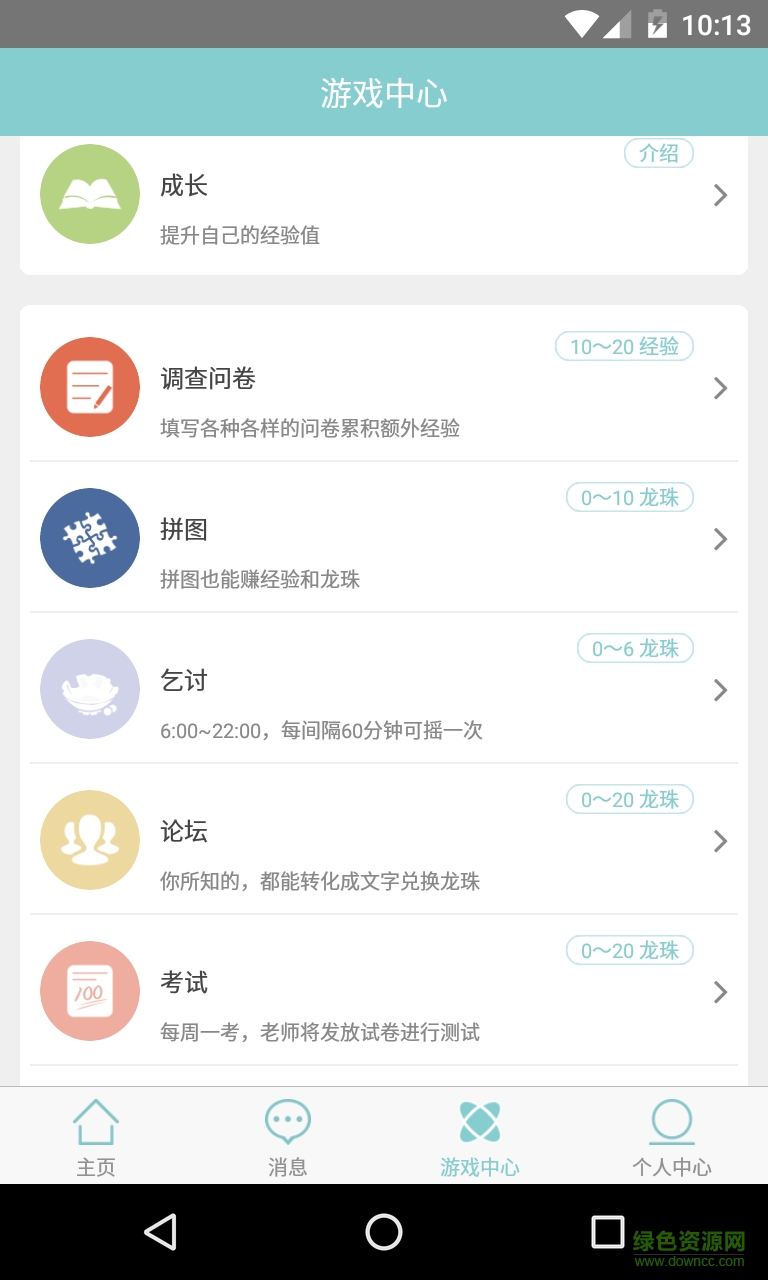Tap the 0～6 龙珠 badge on 乞讨

click(x=635, y=648)
